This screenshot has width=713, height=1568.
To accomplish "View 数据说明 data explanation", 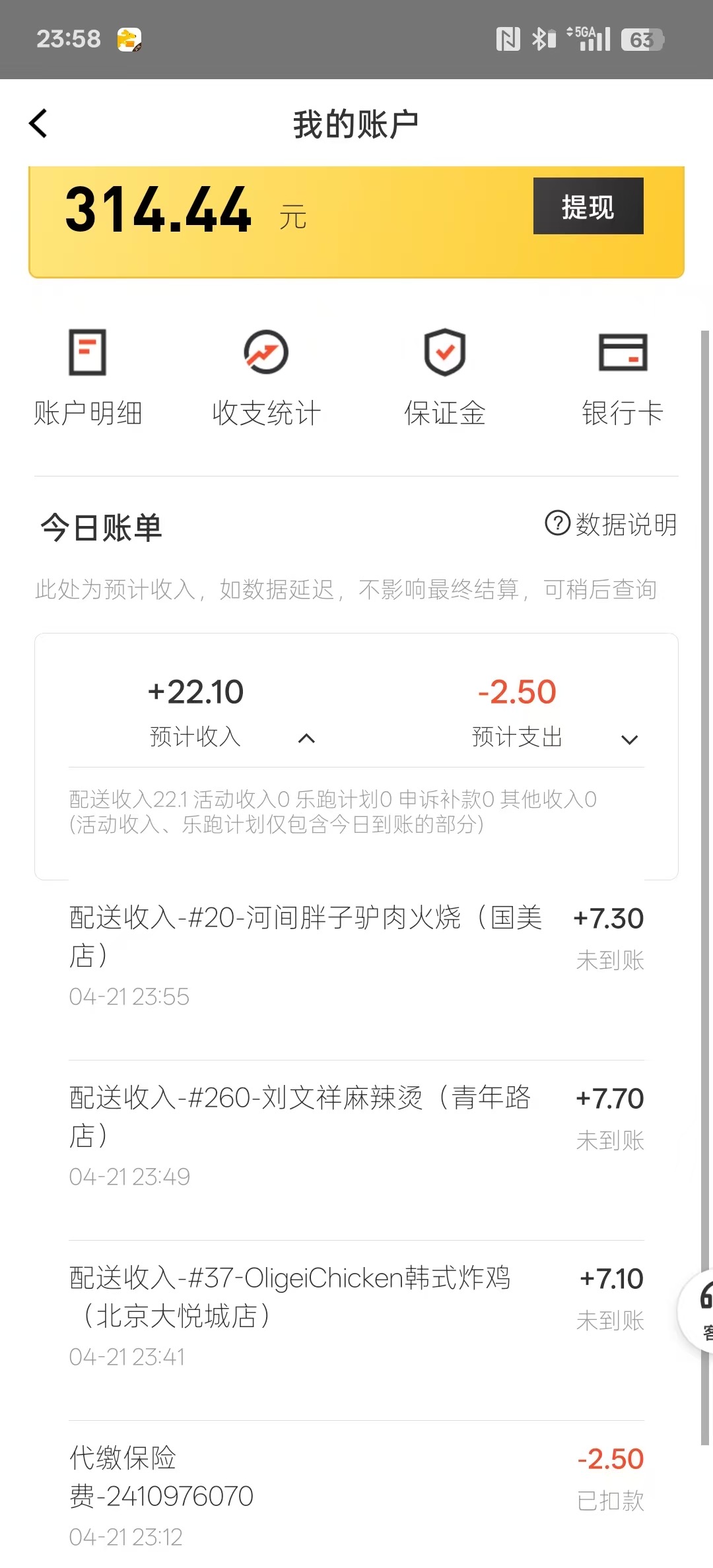I will pyautogui.click(x=611, y=525).
